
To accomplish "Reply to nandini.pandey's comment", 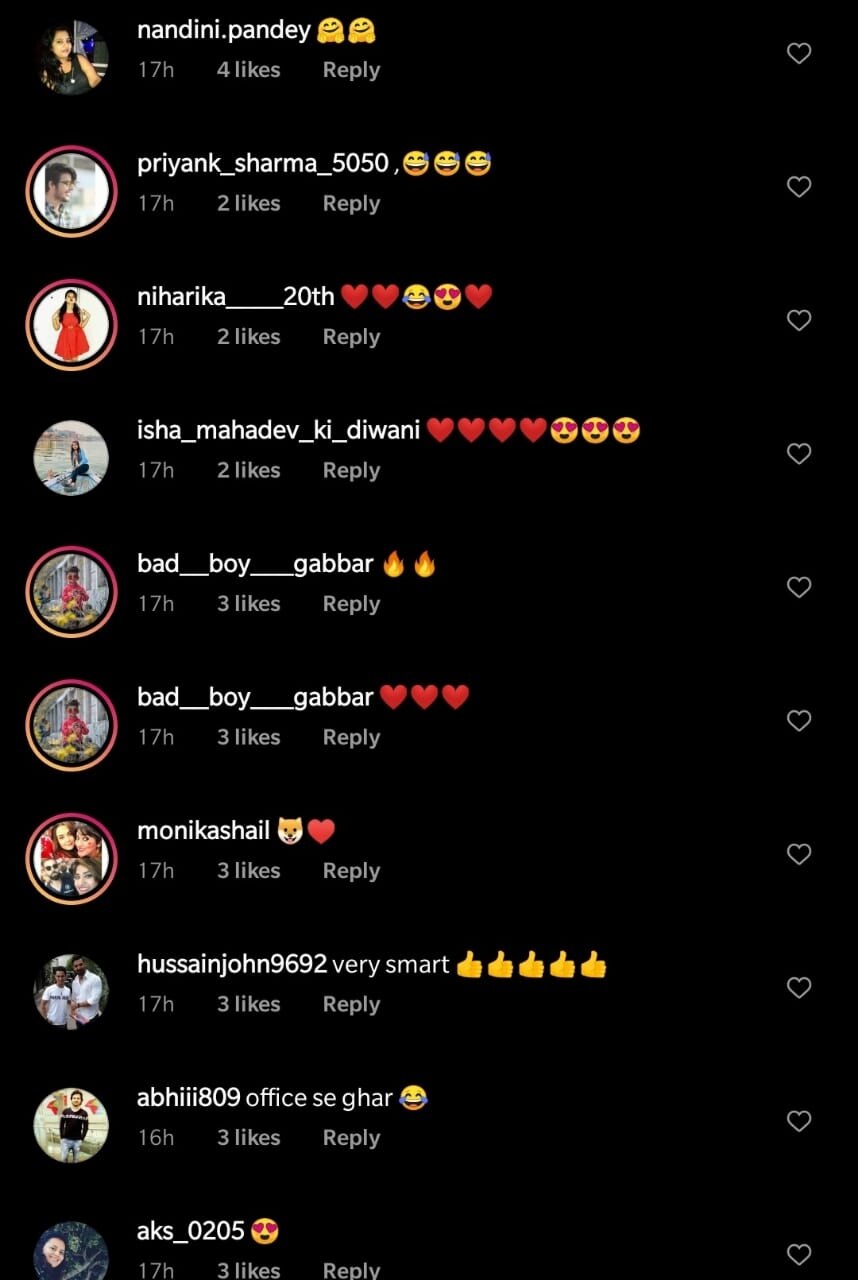I will pyautogui.click(x=351, y=70).
